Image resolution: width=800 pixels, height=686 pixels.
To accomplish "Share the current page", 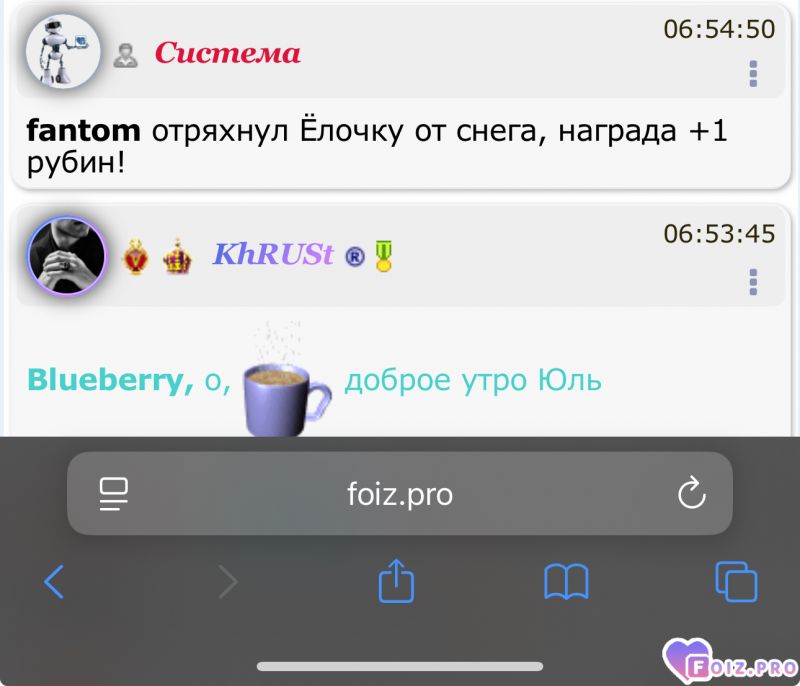I will tap(396, 581).
